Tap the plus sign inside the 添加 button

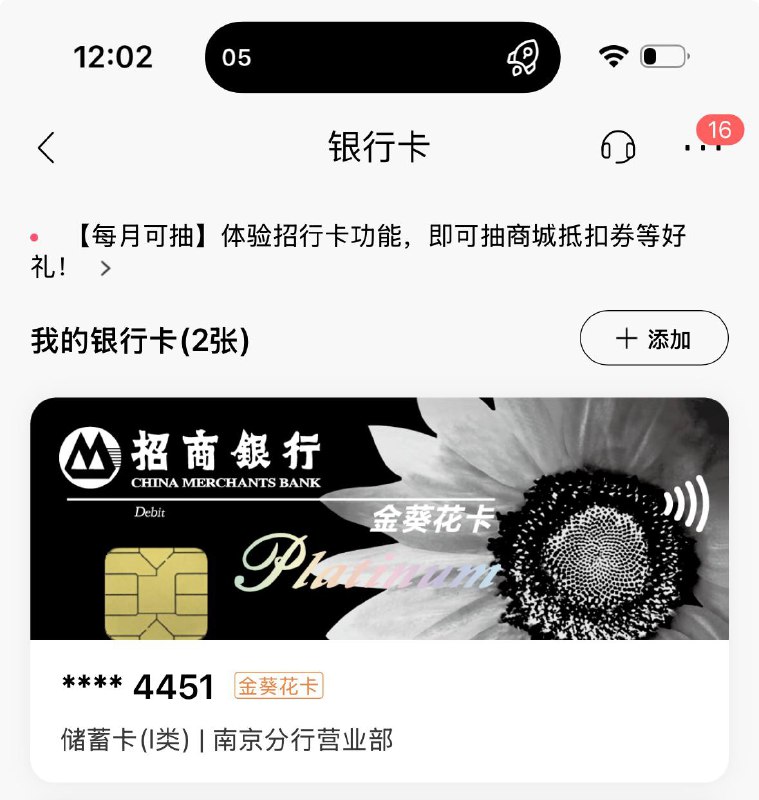tap(624, 338)
